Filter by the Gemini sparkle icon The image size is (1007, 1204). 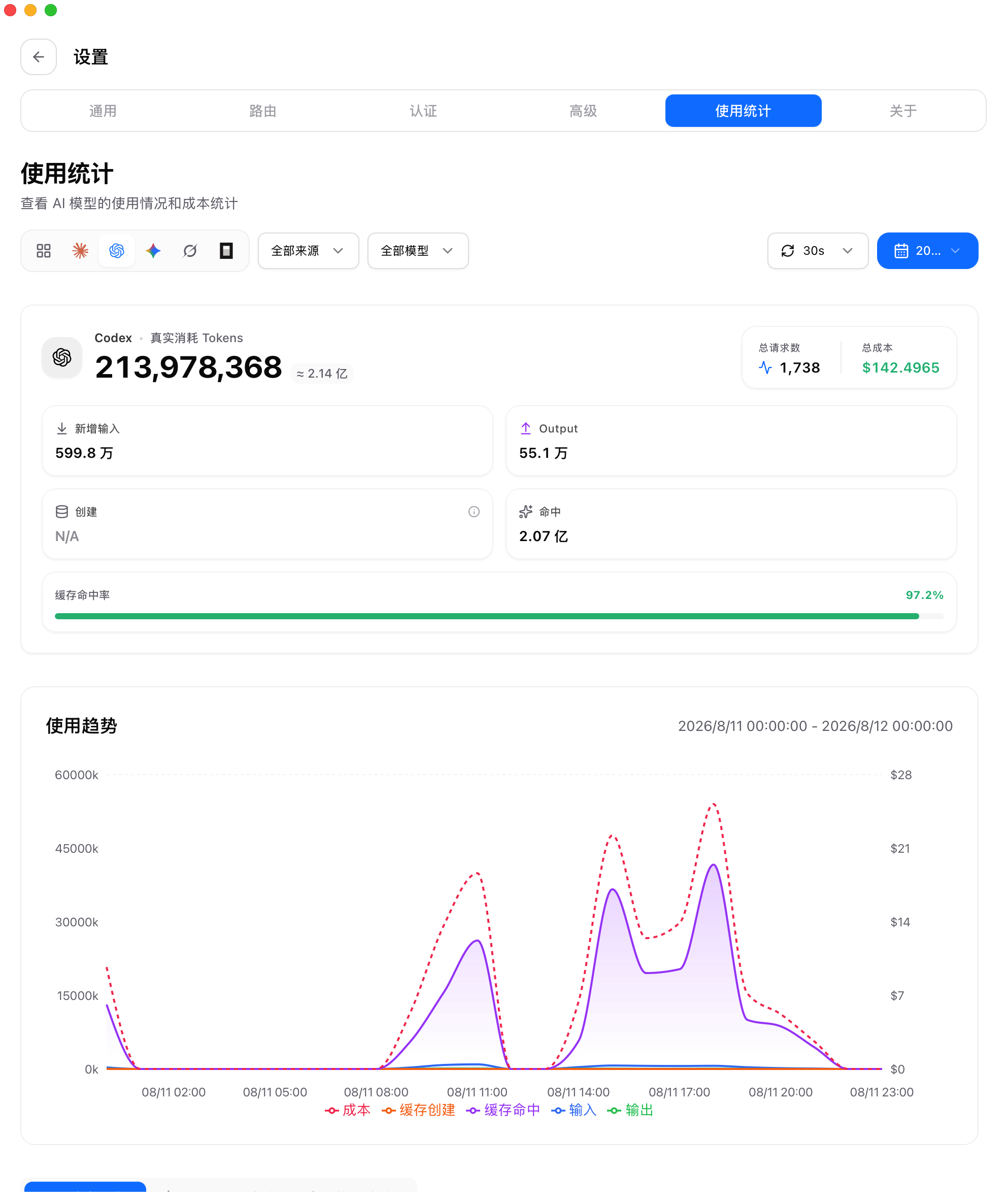tap(153, 251)
